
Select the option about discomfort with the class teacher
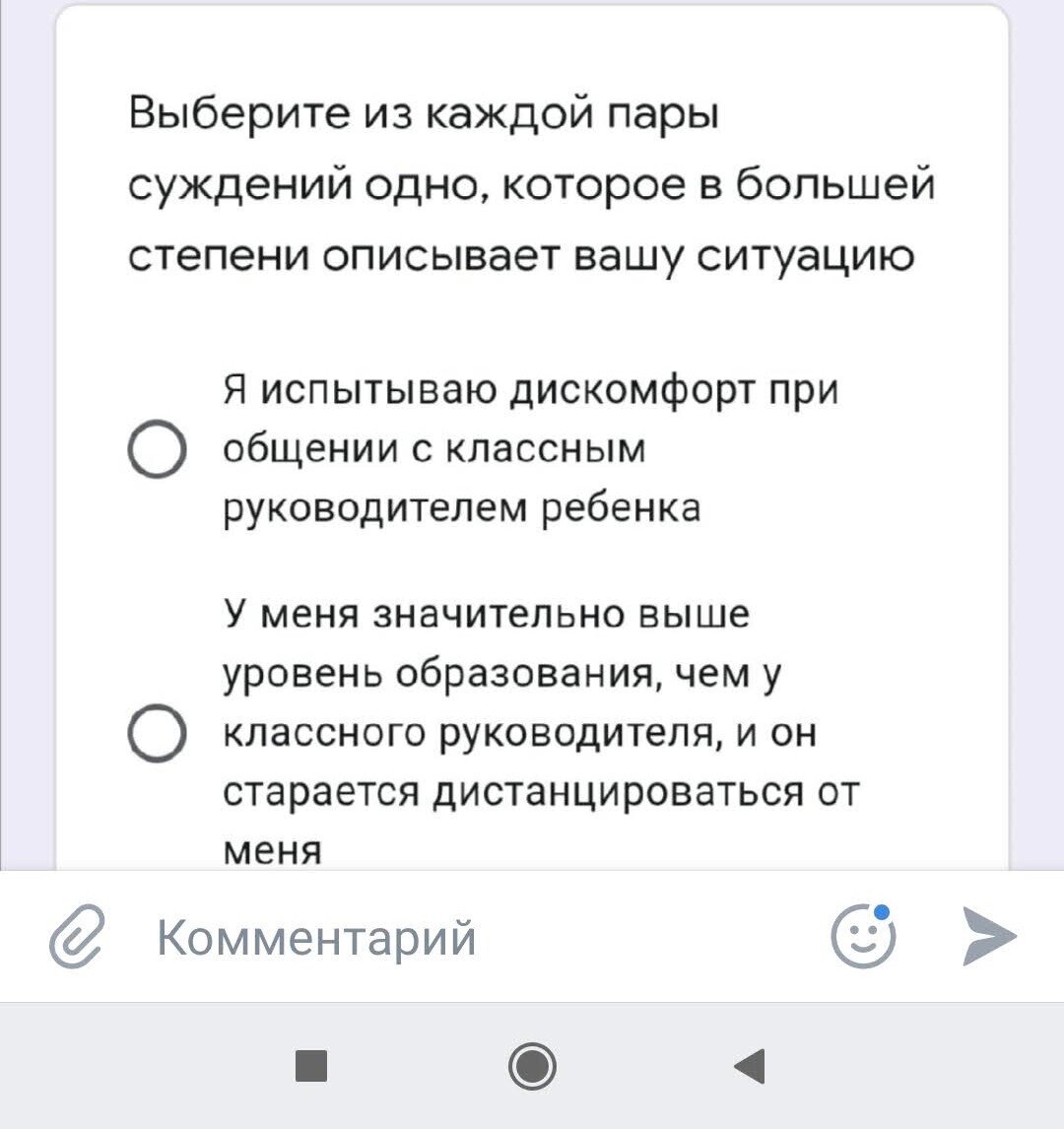157,449
